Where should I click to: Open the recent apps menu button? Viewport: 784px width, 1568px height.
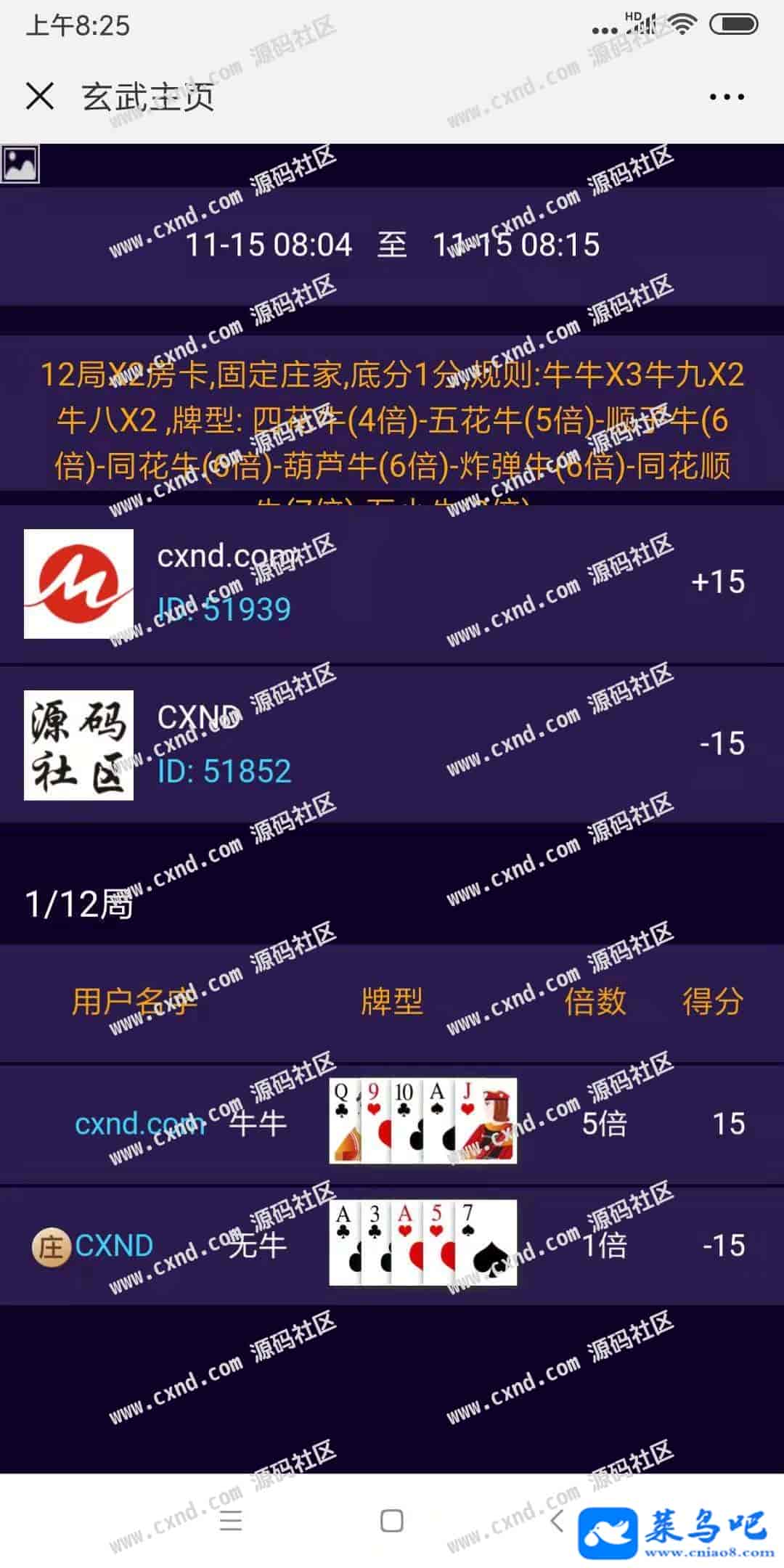click(231, 1520)
